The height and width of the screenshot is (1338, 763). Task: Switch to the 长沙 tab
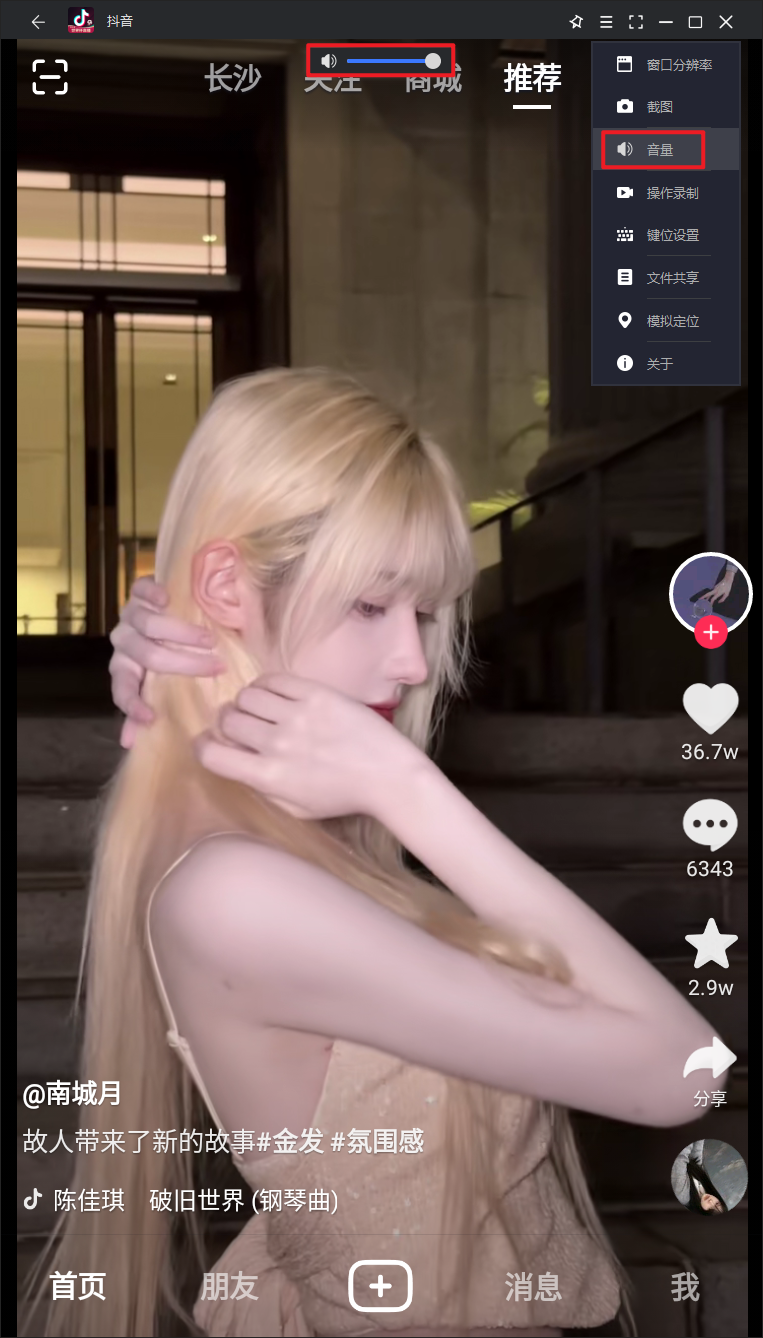click(232, 78)
